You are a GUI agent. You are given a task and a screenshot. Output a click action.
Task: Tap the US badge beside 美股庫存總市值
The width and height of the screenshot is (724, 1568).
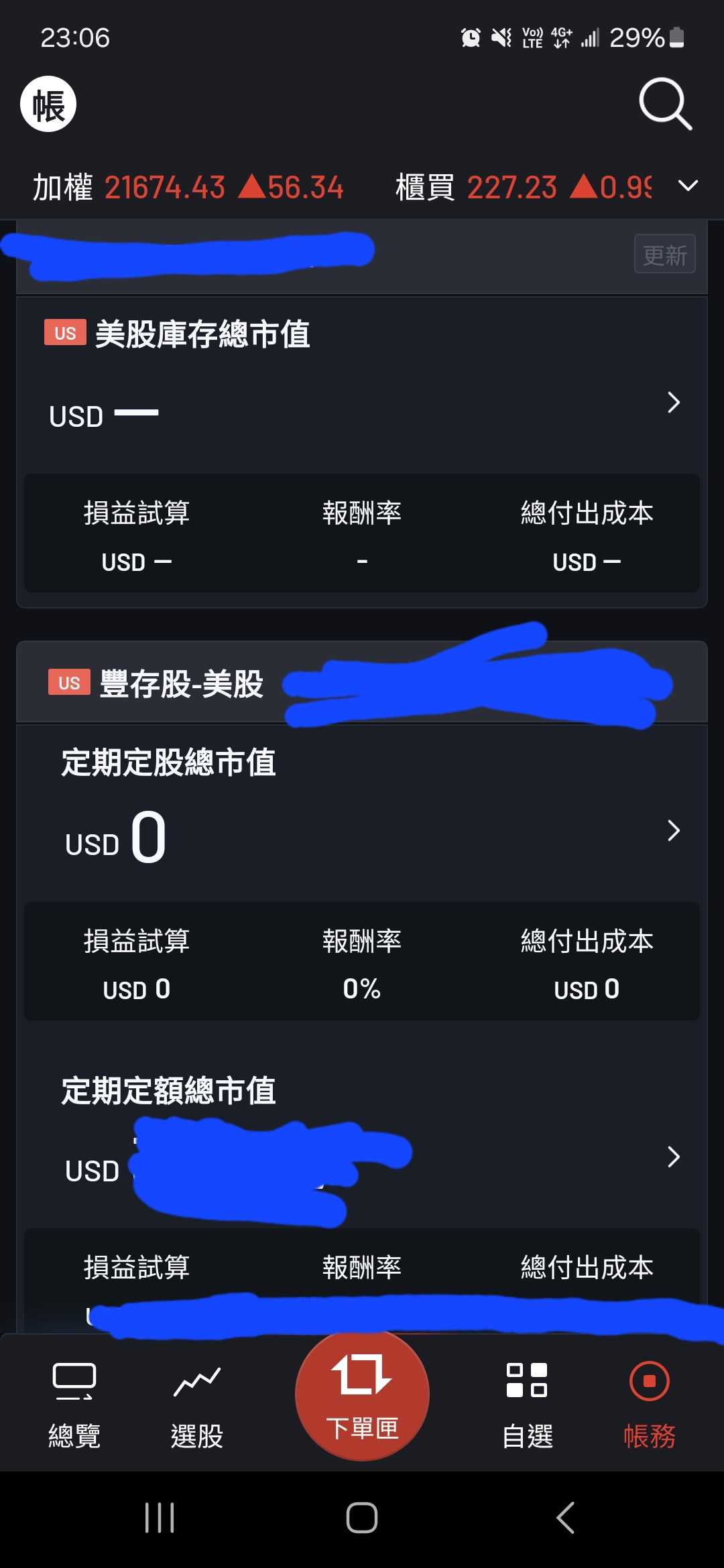64,332
